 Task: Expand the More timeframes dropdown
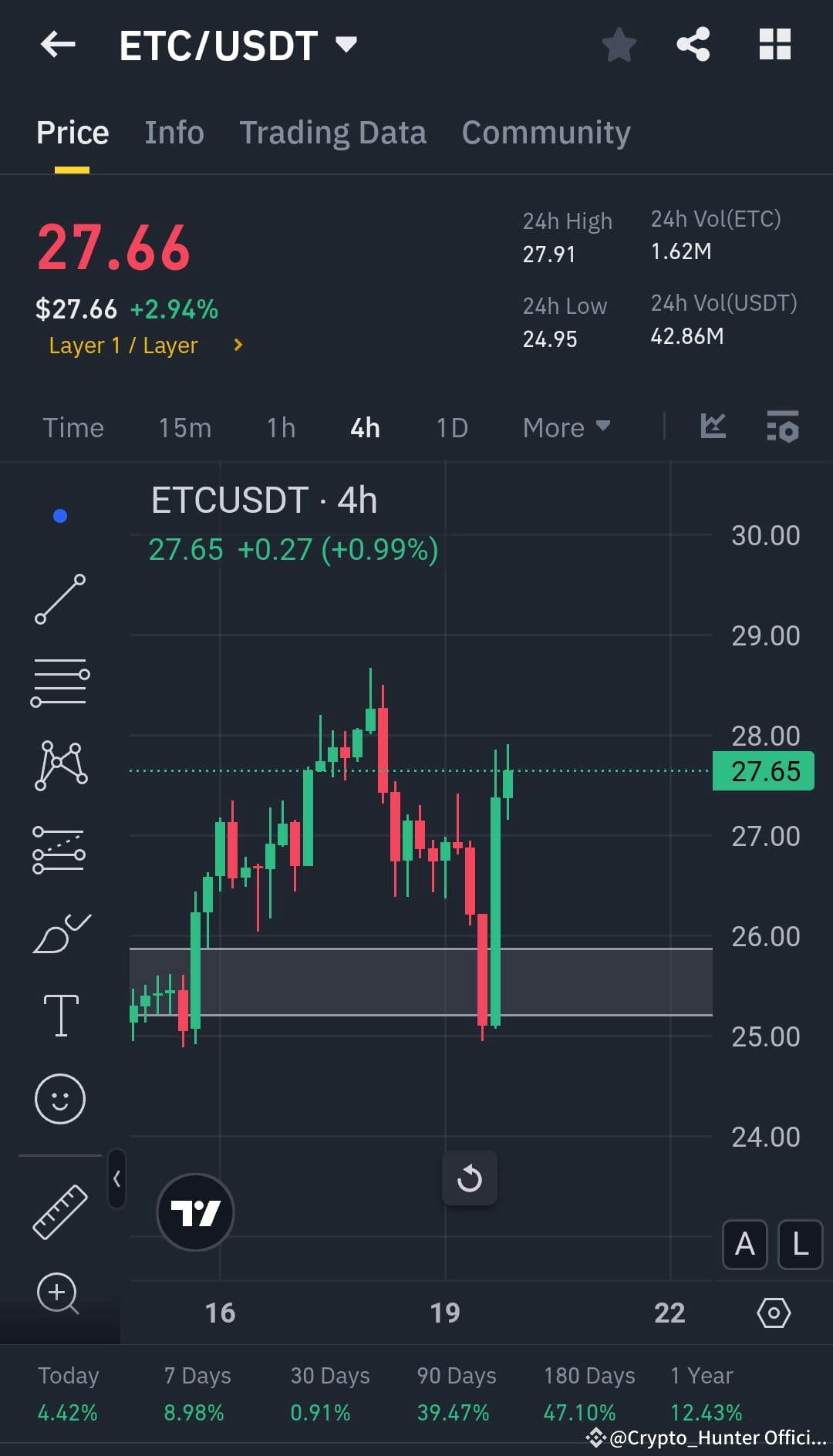[x=566, y=426]
